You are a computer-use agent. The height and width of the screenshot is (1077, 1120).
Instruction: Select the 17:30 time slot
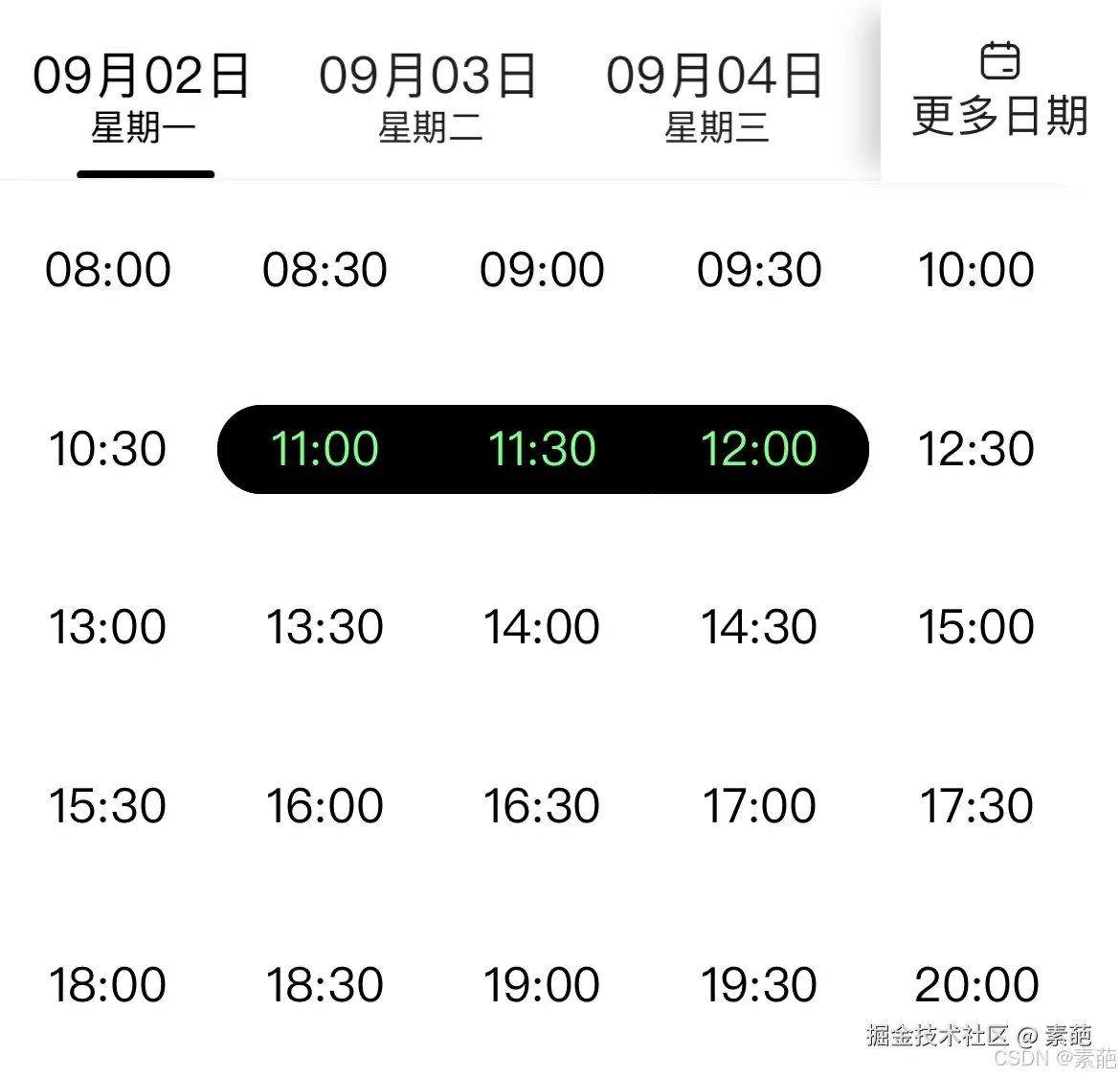(x=975, y=806)
